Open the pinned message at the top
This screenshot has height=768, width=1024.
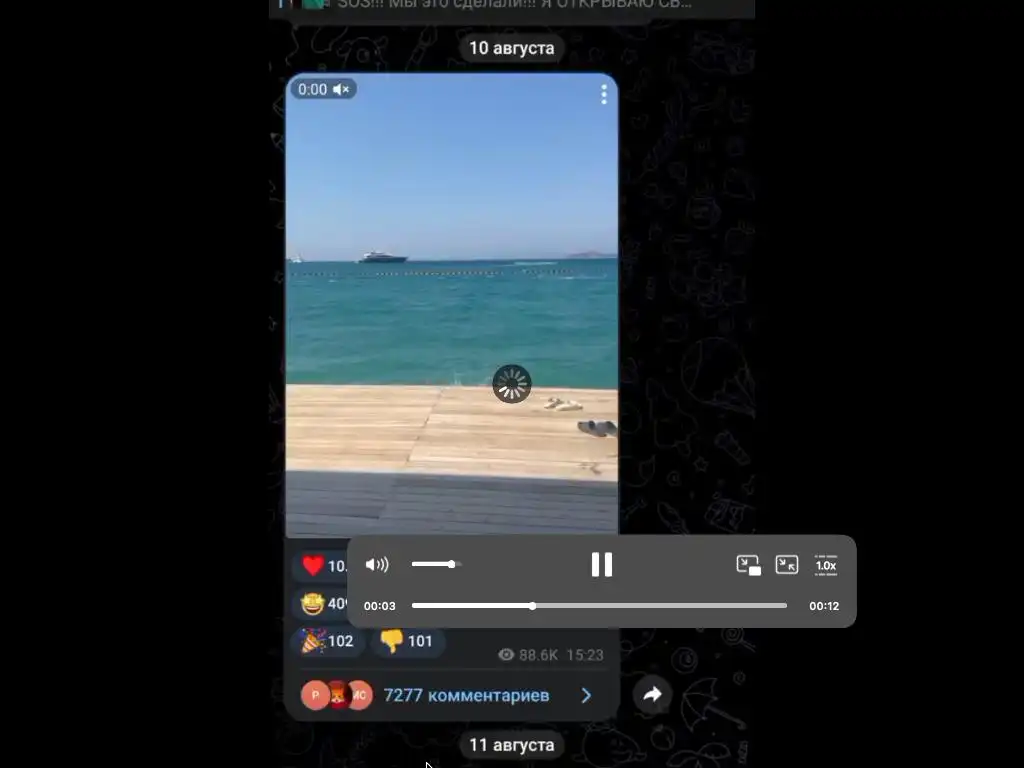point(510,5)
